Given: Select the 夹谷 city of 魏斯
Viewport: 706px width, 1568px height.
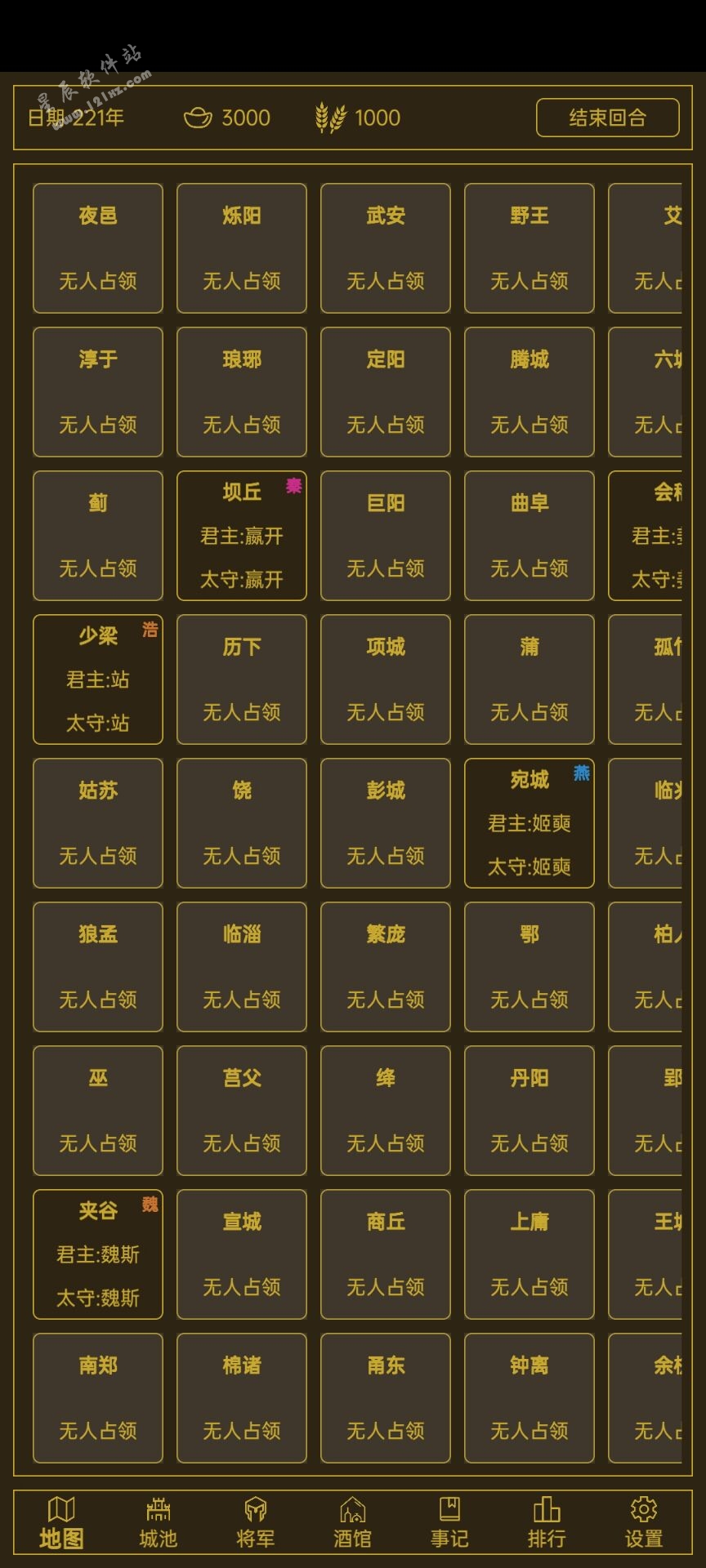Looking at the screenshot, I should pos(98,1254).
